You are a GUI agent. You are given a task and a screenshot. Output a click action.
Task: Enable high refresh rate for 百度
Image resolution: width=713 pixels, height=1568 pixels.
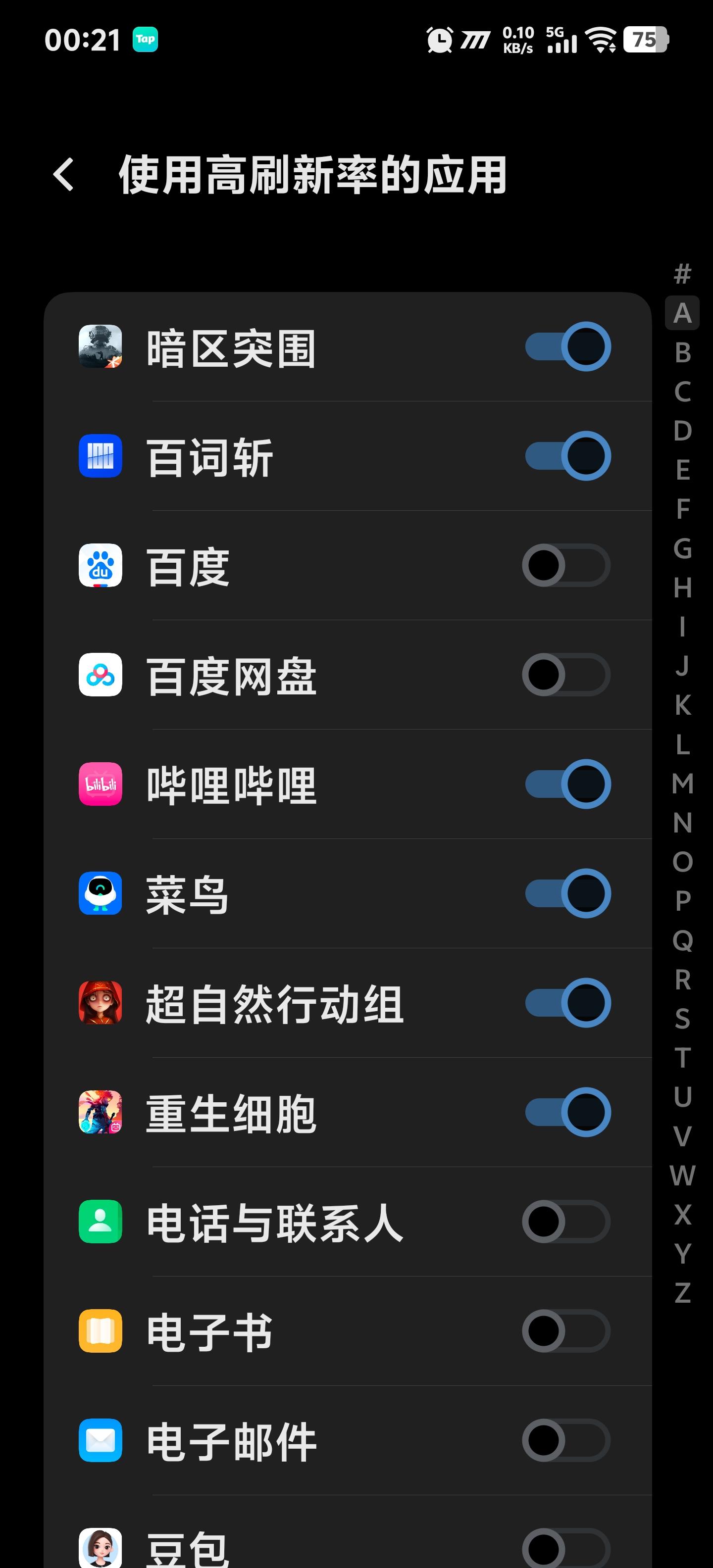[566, 565]
